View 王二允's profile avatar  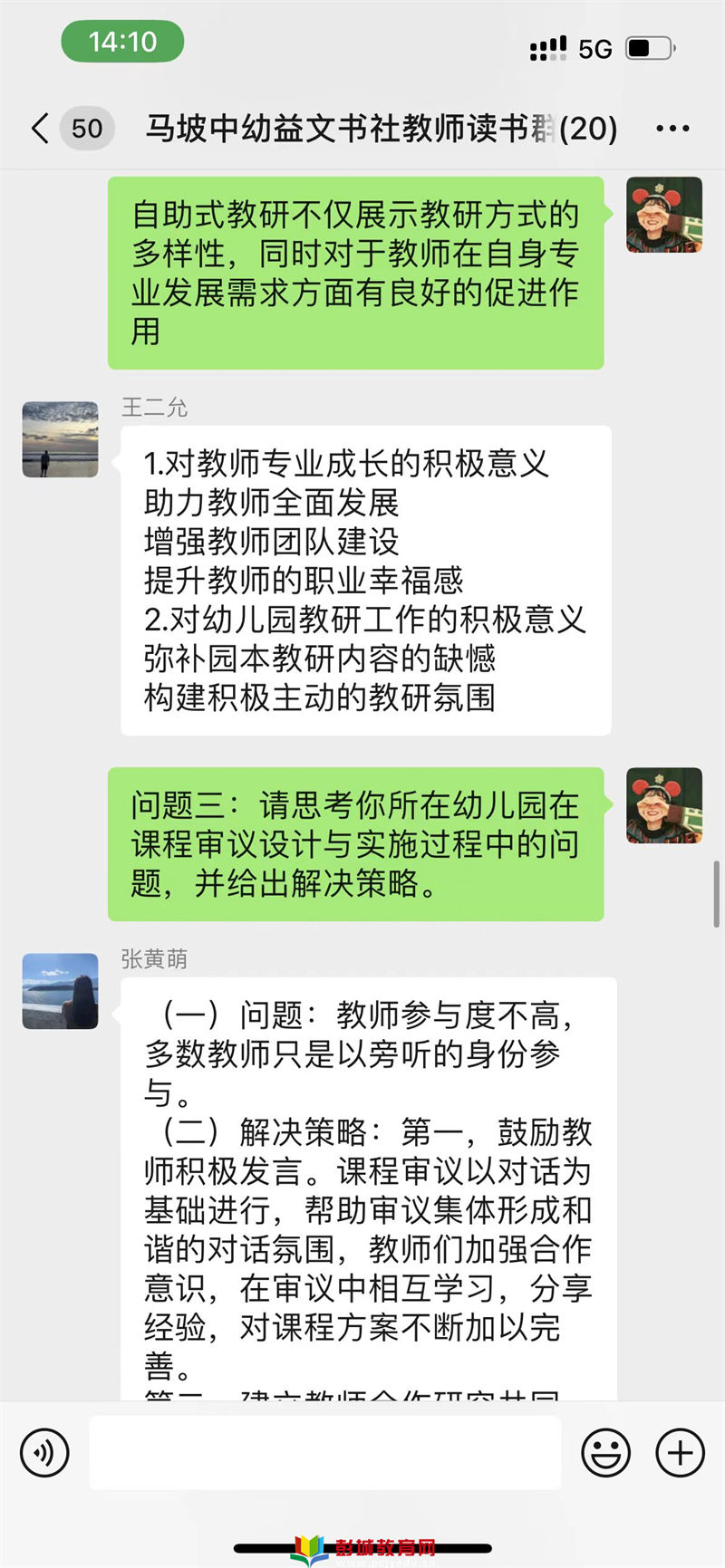click(x=60, y=439)
